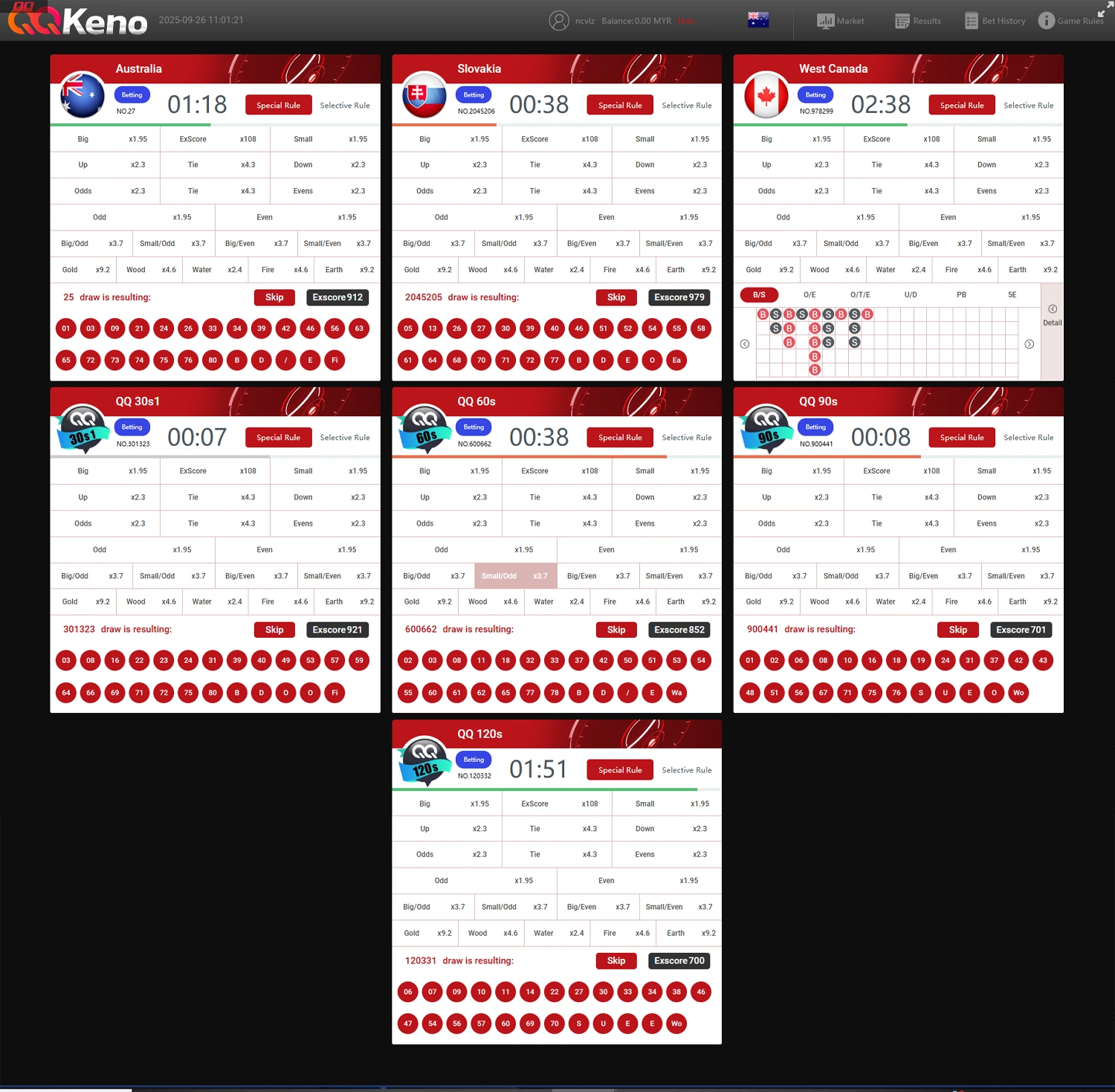The image size is (1115, 1092).
Task: Tap Special Rule in Australia panel
Action: (x=278, y=106)
